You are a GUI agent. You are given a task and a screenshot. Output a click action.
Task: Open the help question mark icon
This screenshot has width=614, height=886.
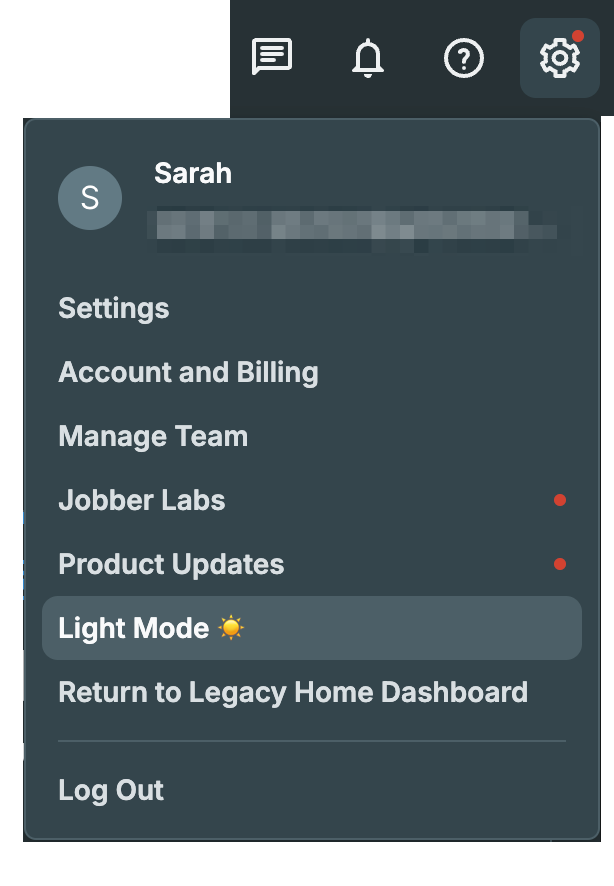464,59
